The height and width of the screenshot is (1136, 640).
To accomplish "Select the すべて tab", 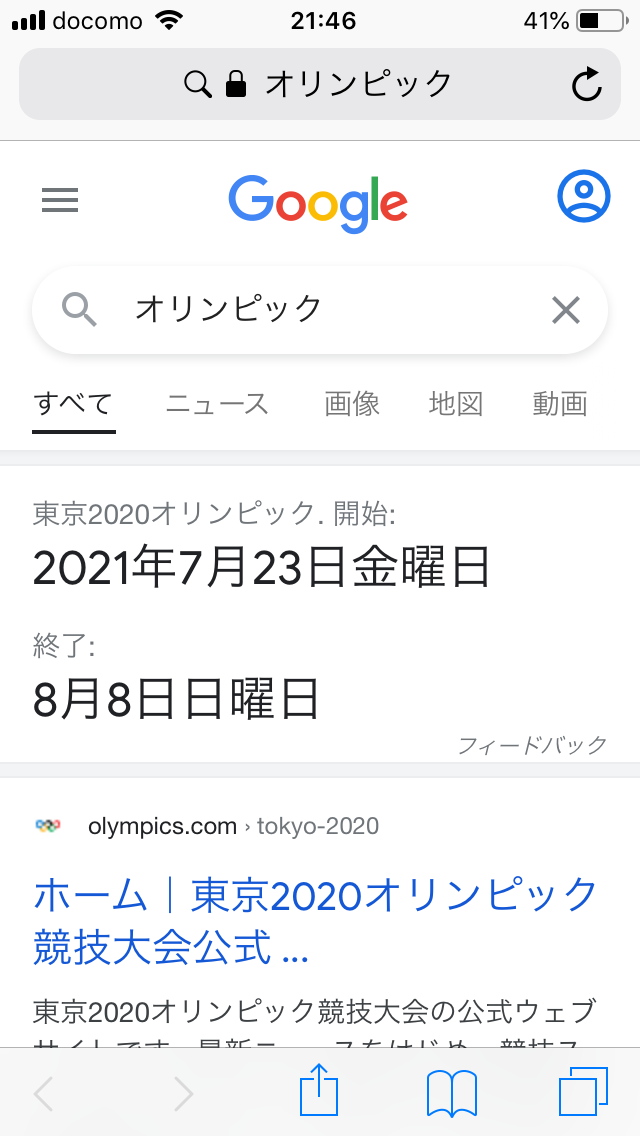I will click(73, 404).
